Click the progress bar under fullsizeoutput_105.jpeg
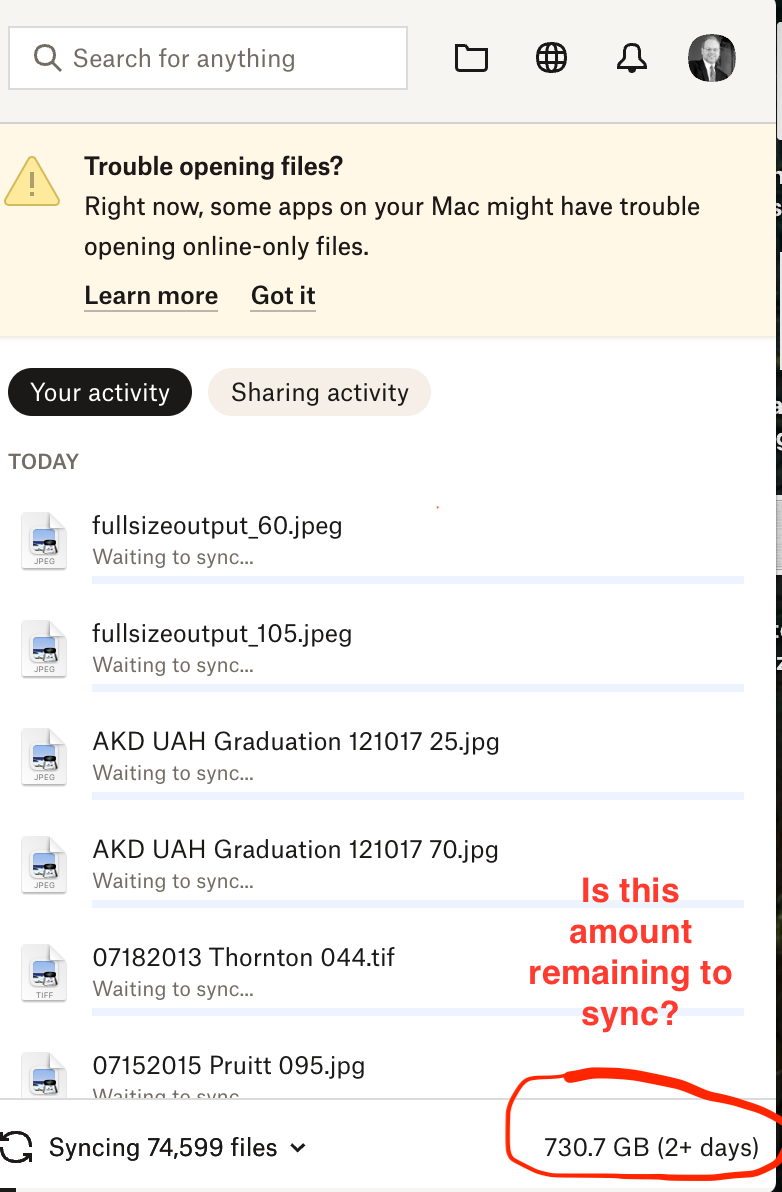Viewport: 782px width, 1192px height. (418, 689)
